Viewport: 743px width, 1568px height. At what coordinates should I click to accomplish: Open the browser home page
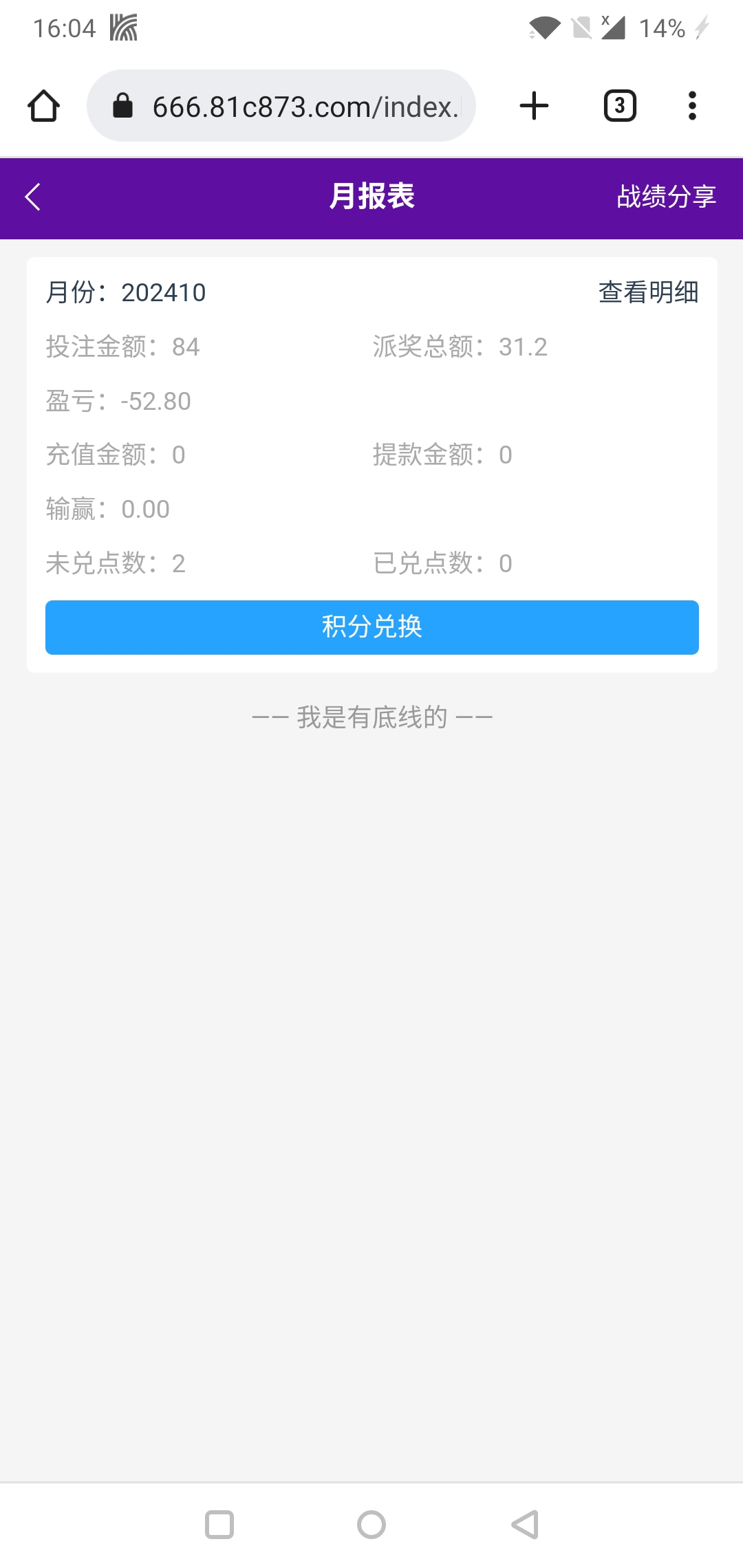[43, 106]
